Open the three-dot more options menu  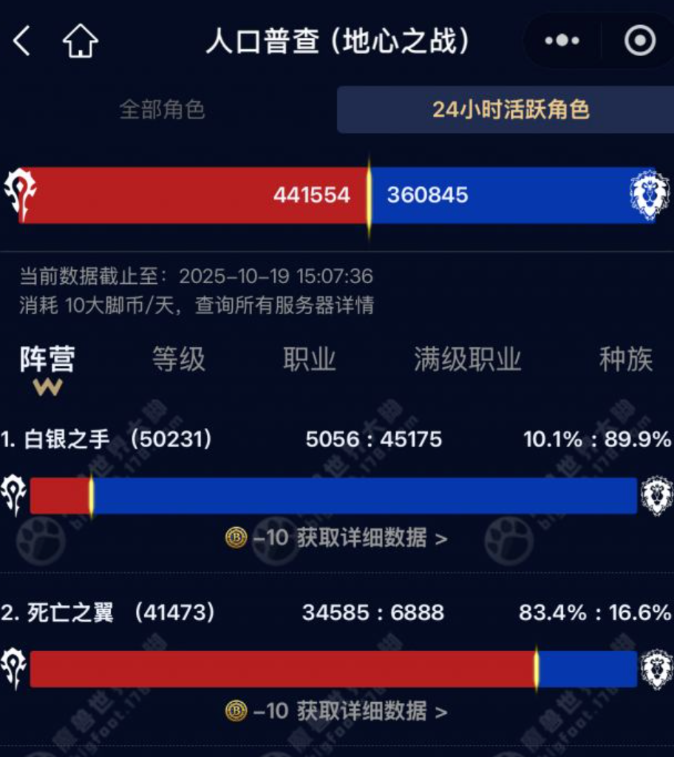pos(562,41)
